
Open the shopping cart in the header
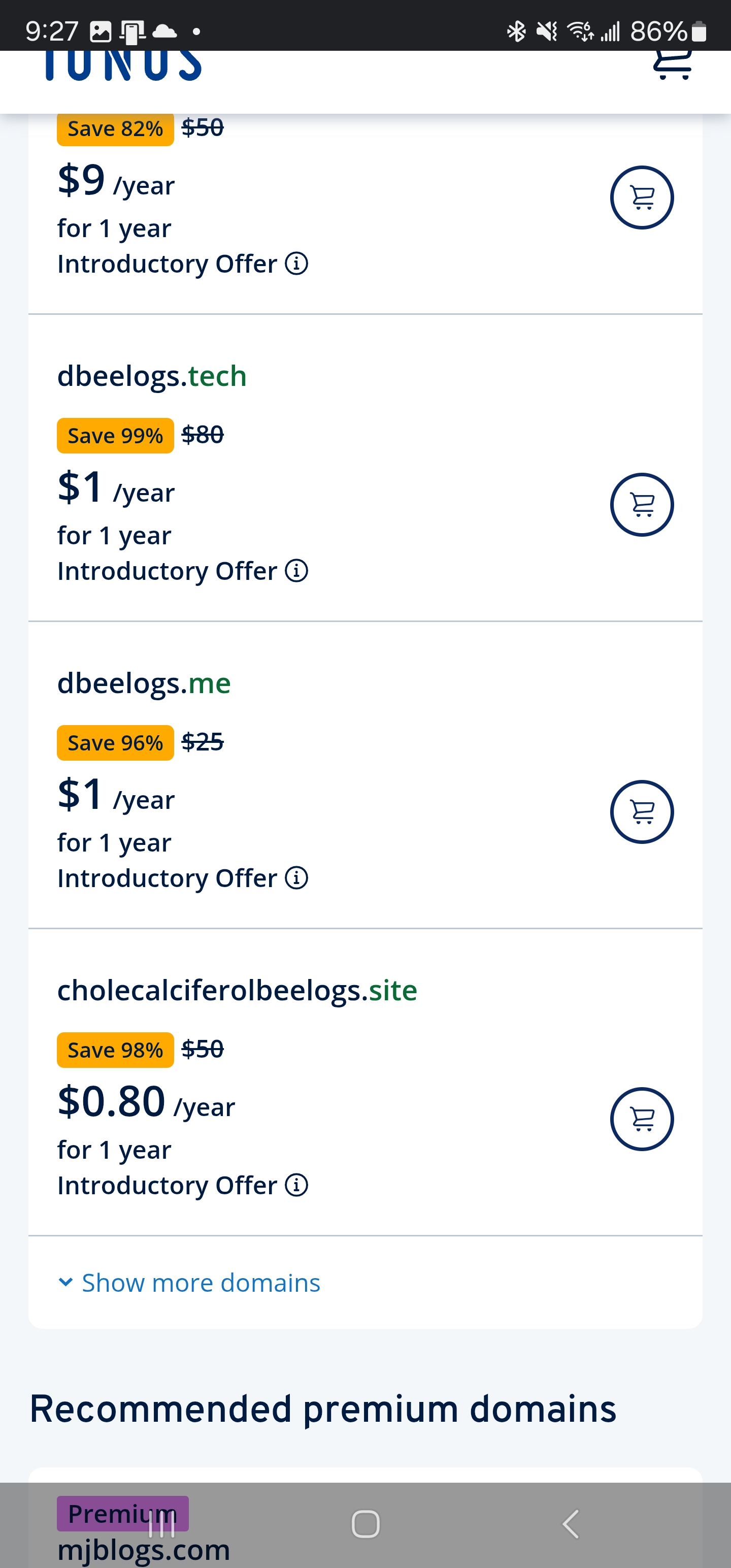(673, 64)
